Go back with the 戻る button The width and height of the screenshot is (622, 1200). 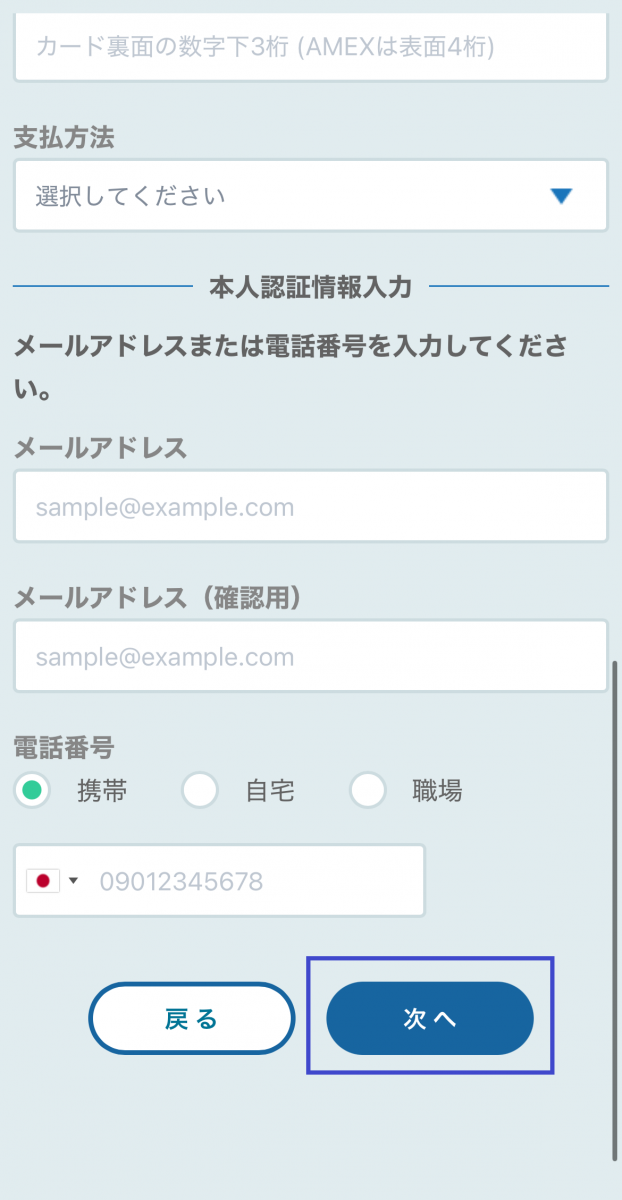(192, 1019)
